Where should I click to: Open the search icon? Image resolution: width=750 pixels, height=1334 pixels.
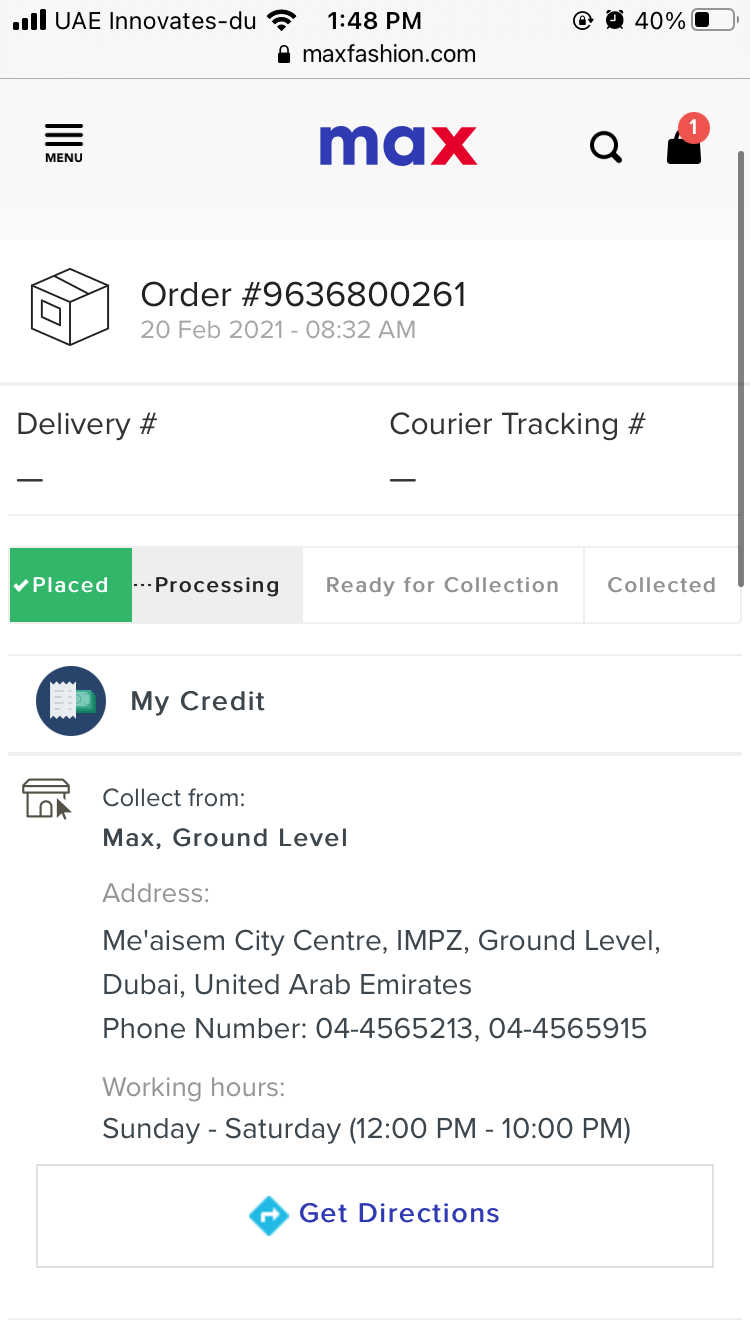(x=605, y=147)
